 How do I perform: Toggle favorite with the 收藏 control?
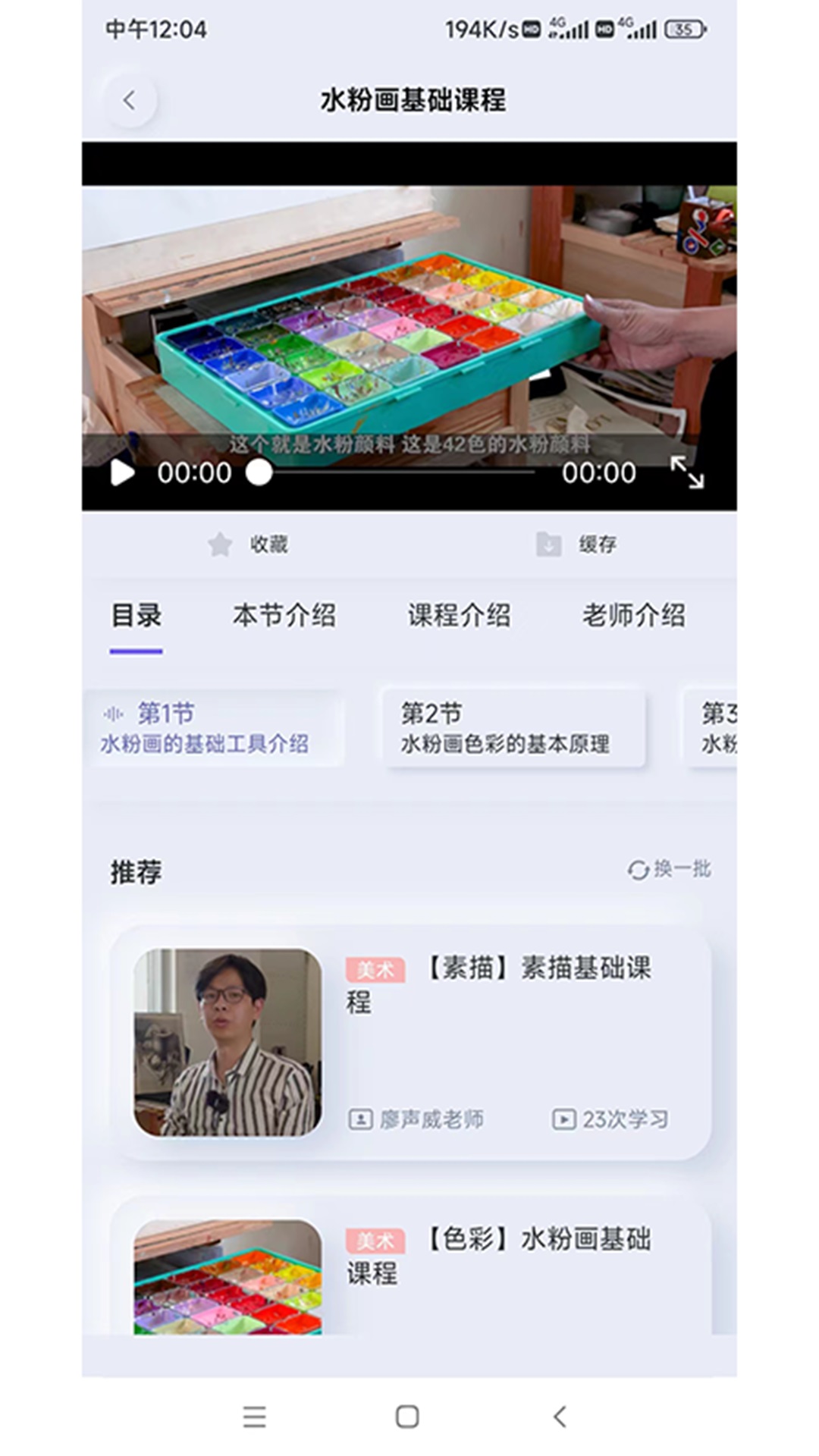[x=250, y=543]
